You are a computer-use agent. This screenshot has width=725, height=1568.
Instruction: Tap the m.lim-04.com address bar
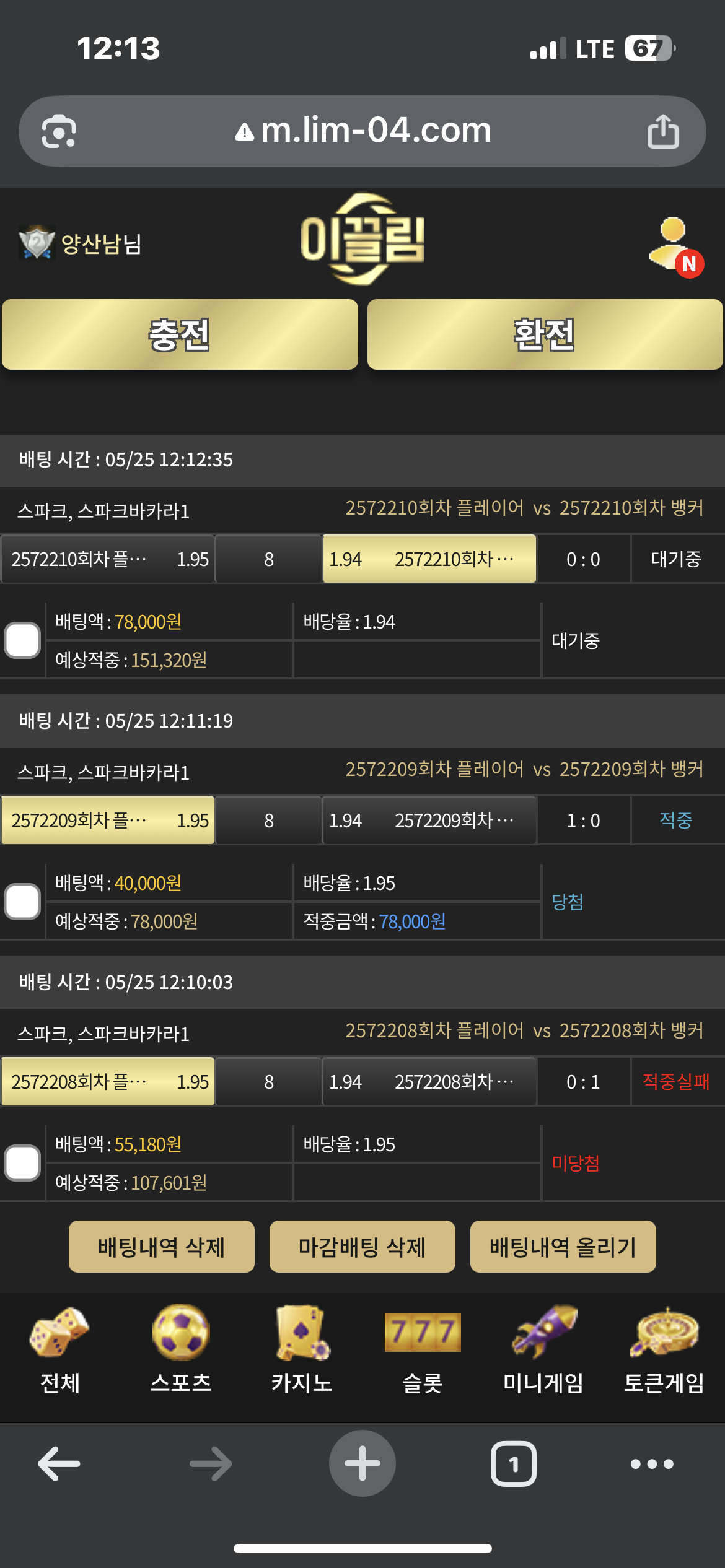coord(362,131)
